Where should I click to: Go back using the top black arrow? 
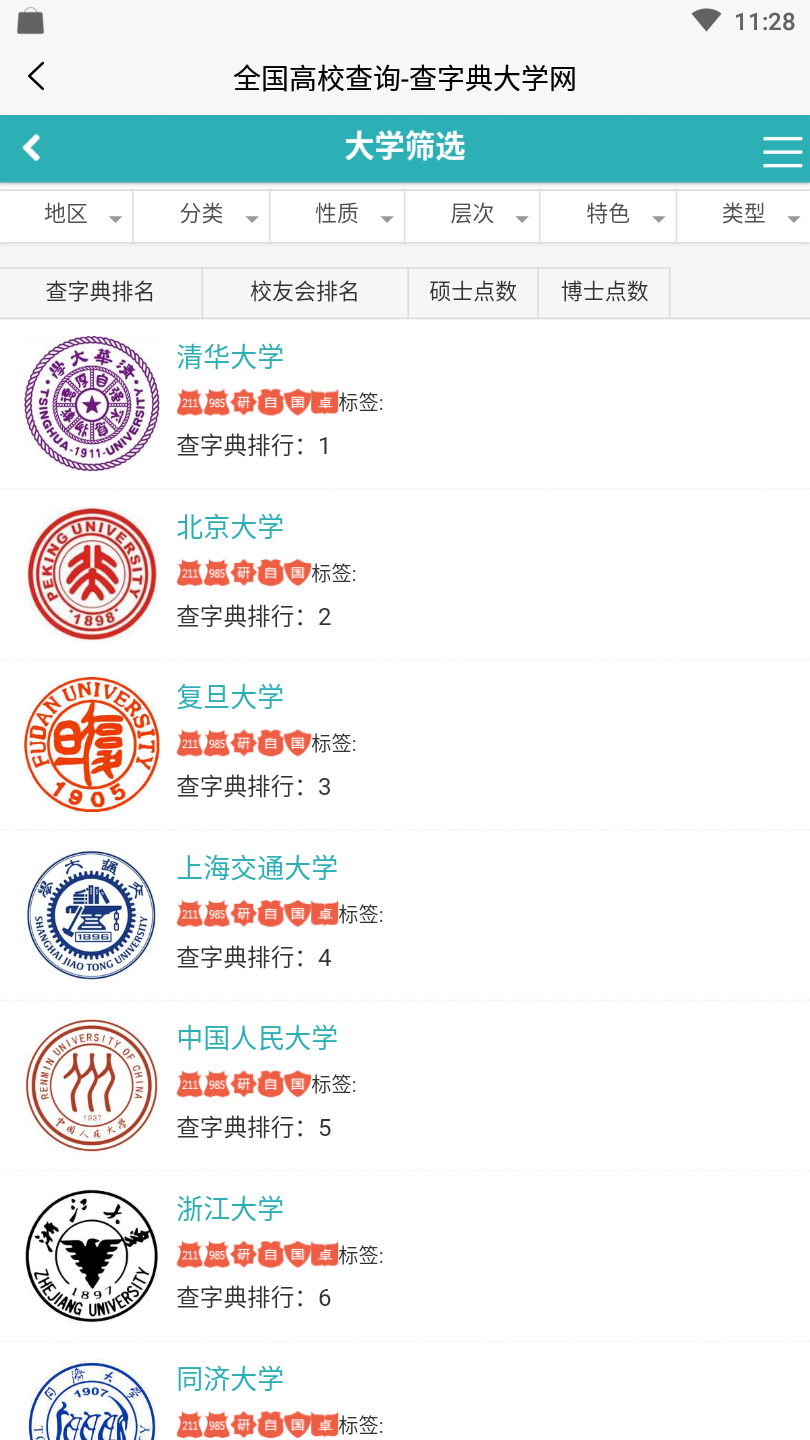click(x=37, y=77)
